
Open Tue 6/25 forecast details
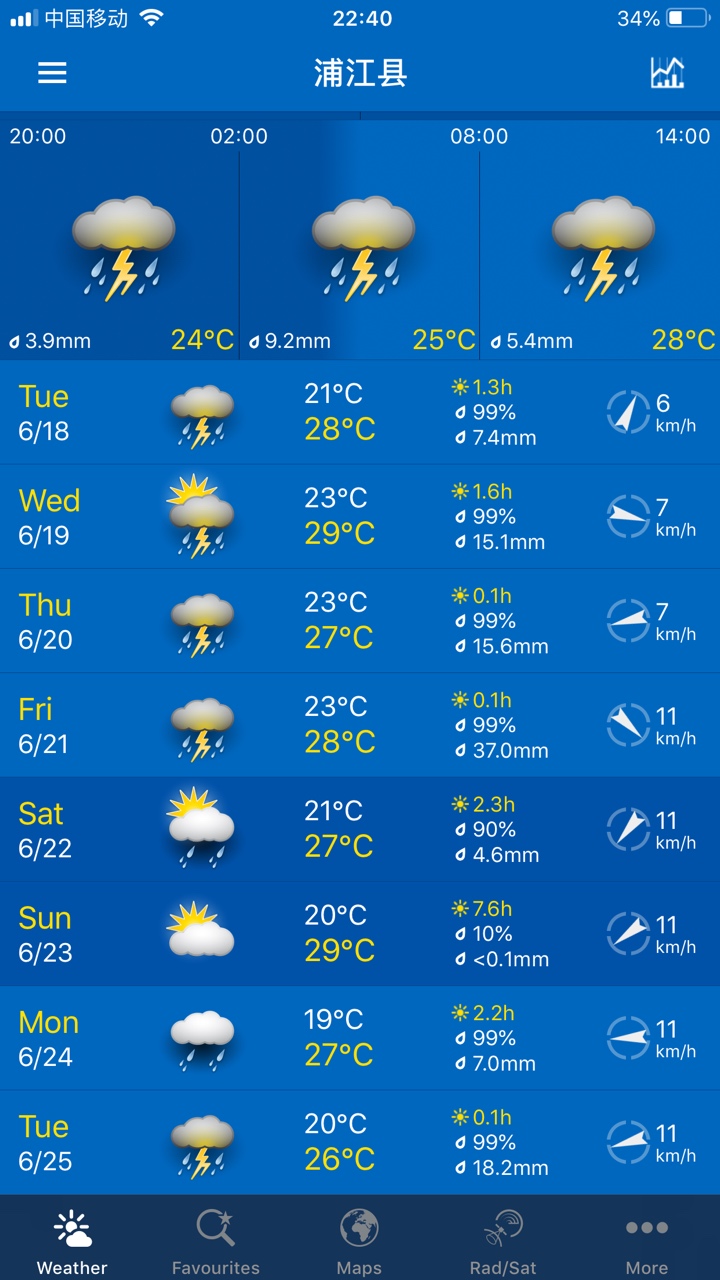click(360, 1142)
